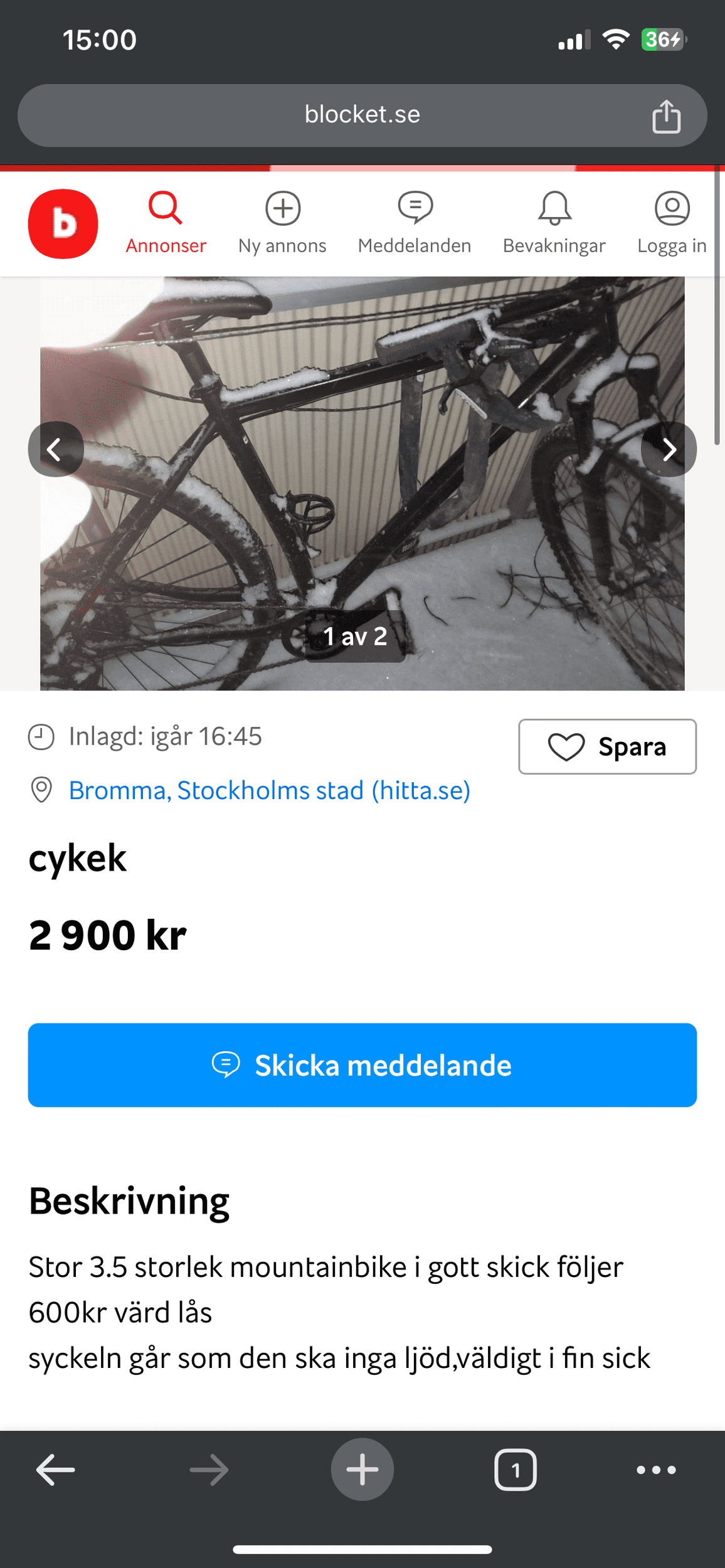View open browser tabs
Viewport: 725px width, 1568px height.
(x=516, y=1470)
